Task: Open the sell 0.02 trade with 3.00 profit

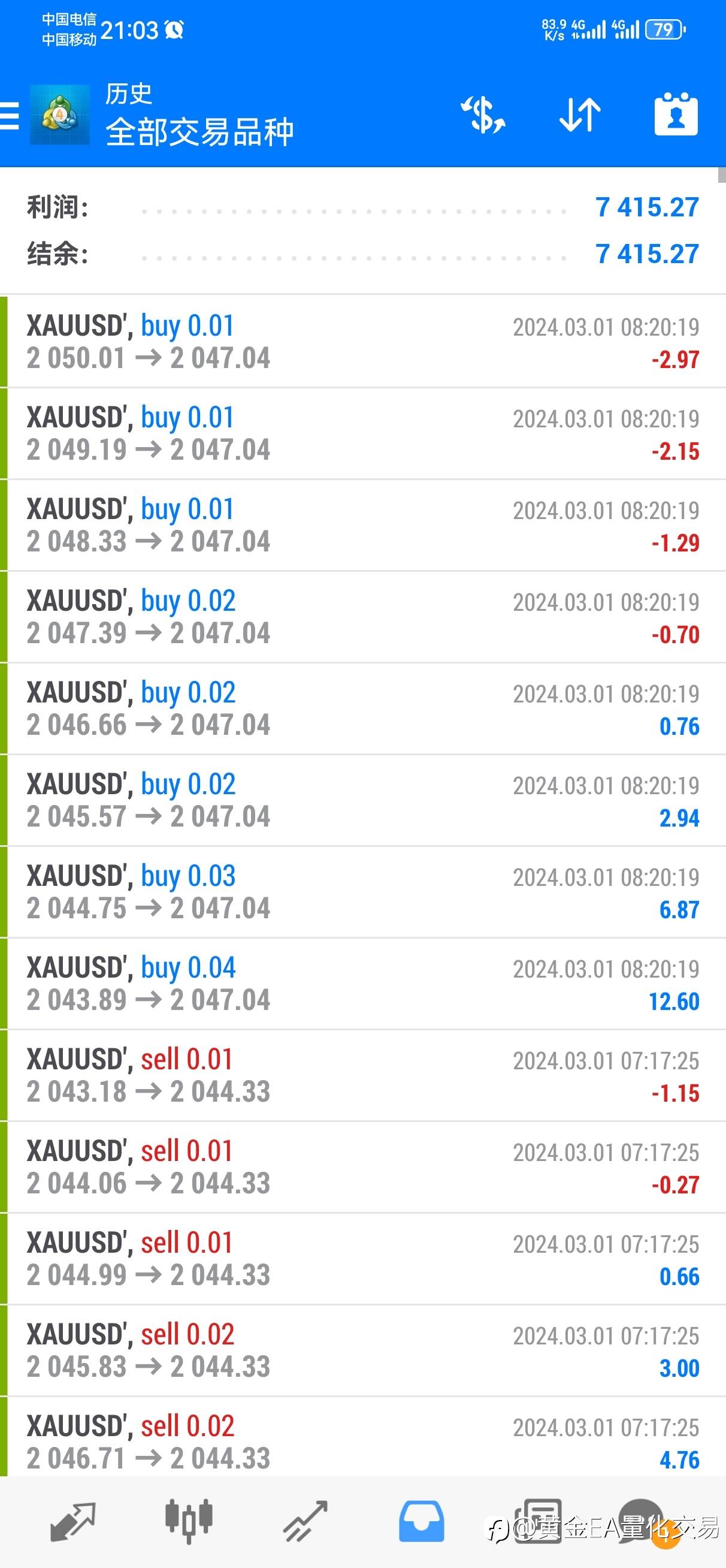Action: 362,1350
